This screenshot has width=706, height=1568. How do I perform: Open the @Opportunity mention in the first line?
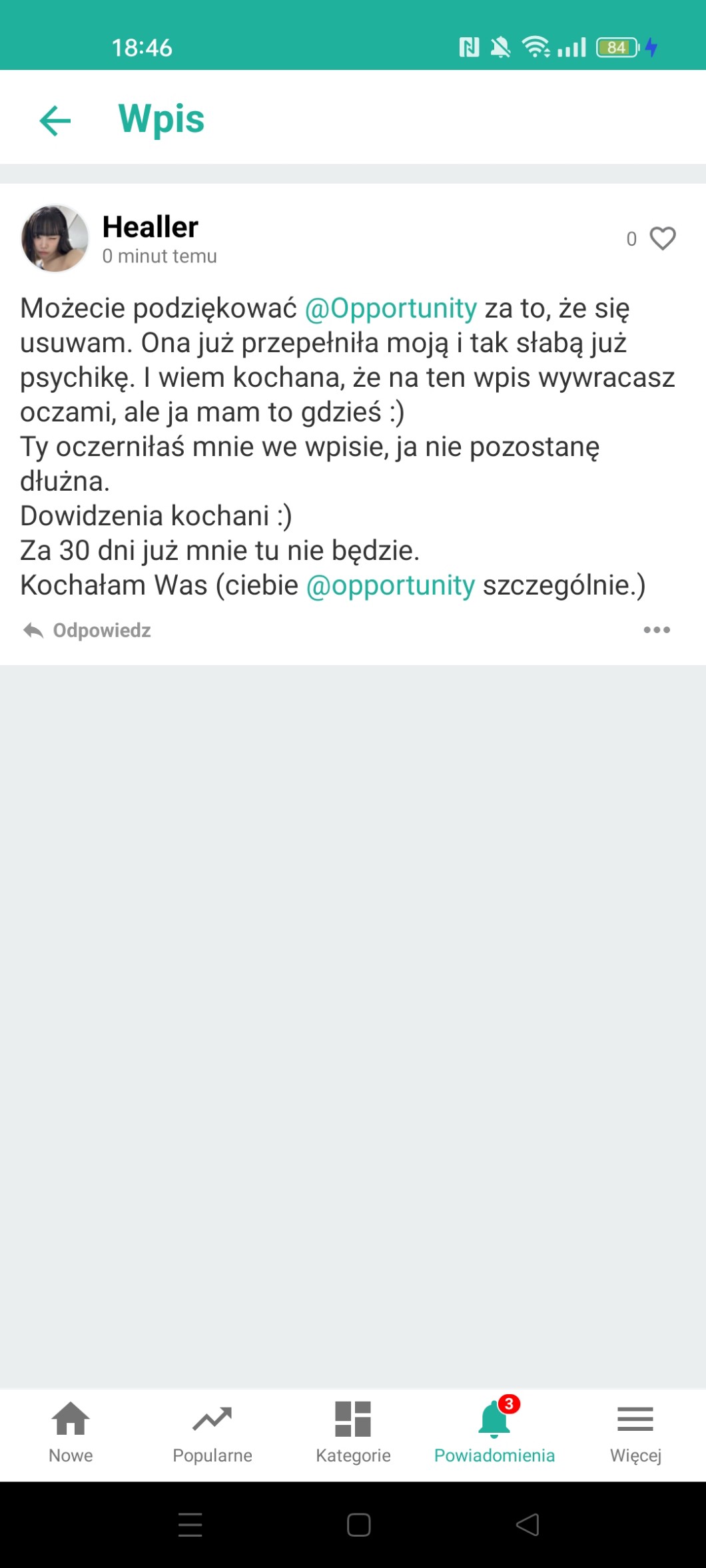pyautogui.click(x=391, y=308)
